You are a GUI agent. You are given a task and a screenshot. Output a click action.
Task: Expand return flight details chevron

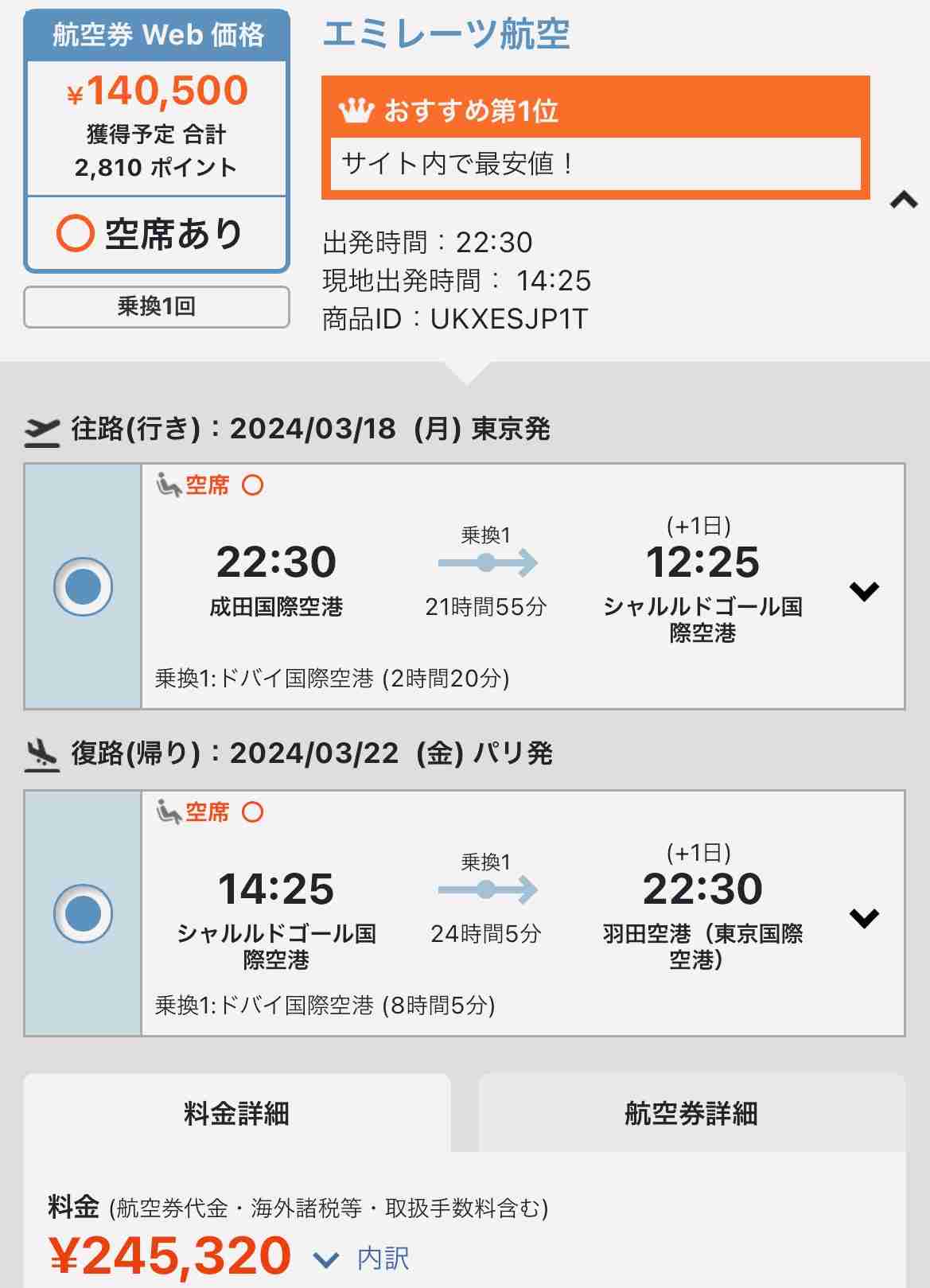863,918
